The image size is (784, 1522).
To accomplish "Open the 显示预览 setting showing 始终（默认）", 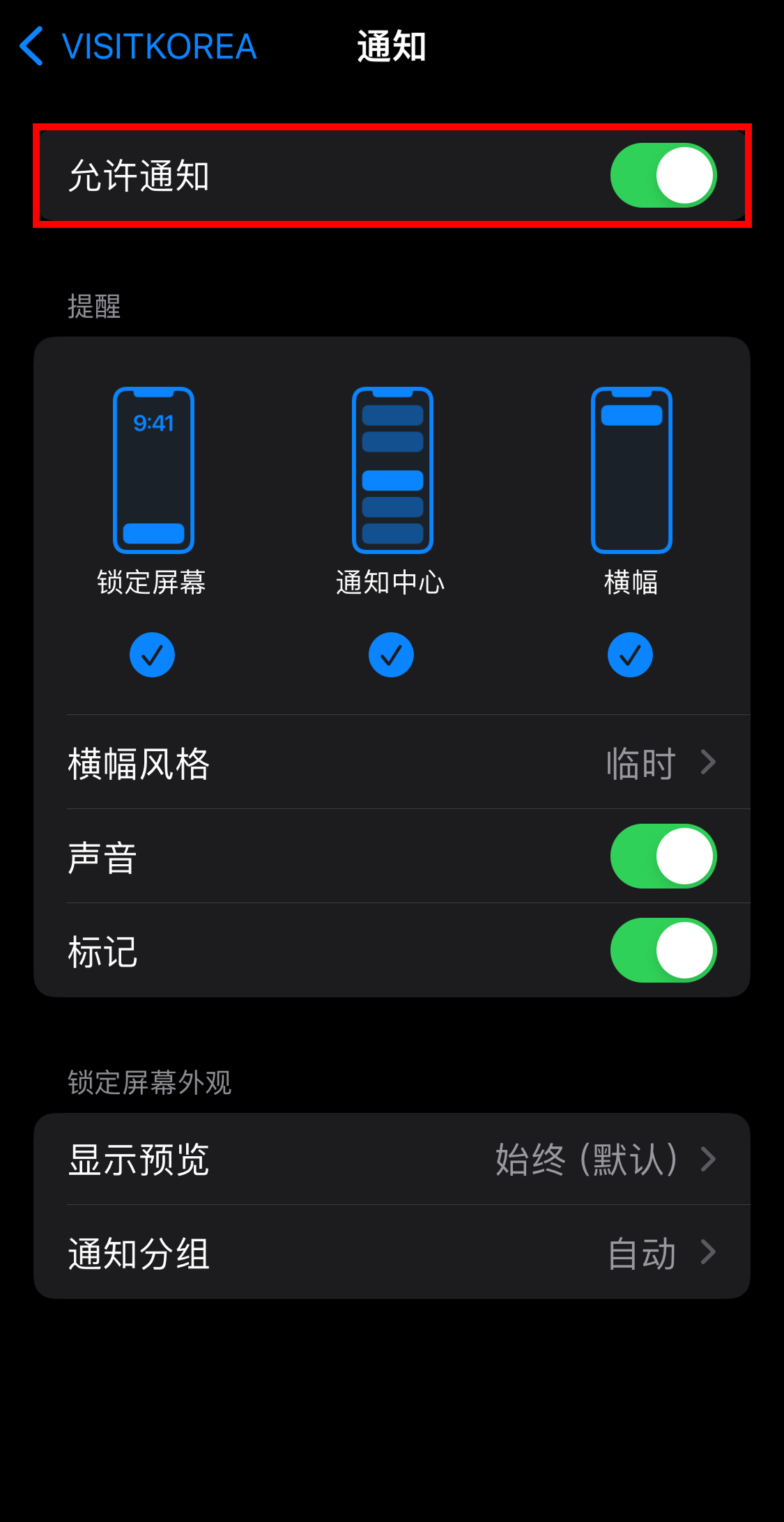I will [392, 1160].
